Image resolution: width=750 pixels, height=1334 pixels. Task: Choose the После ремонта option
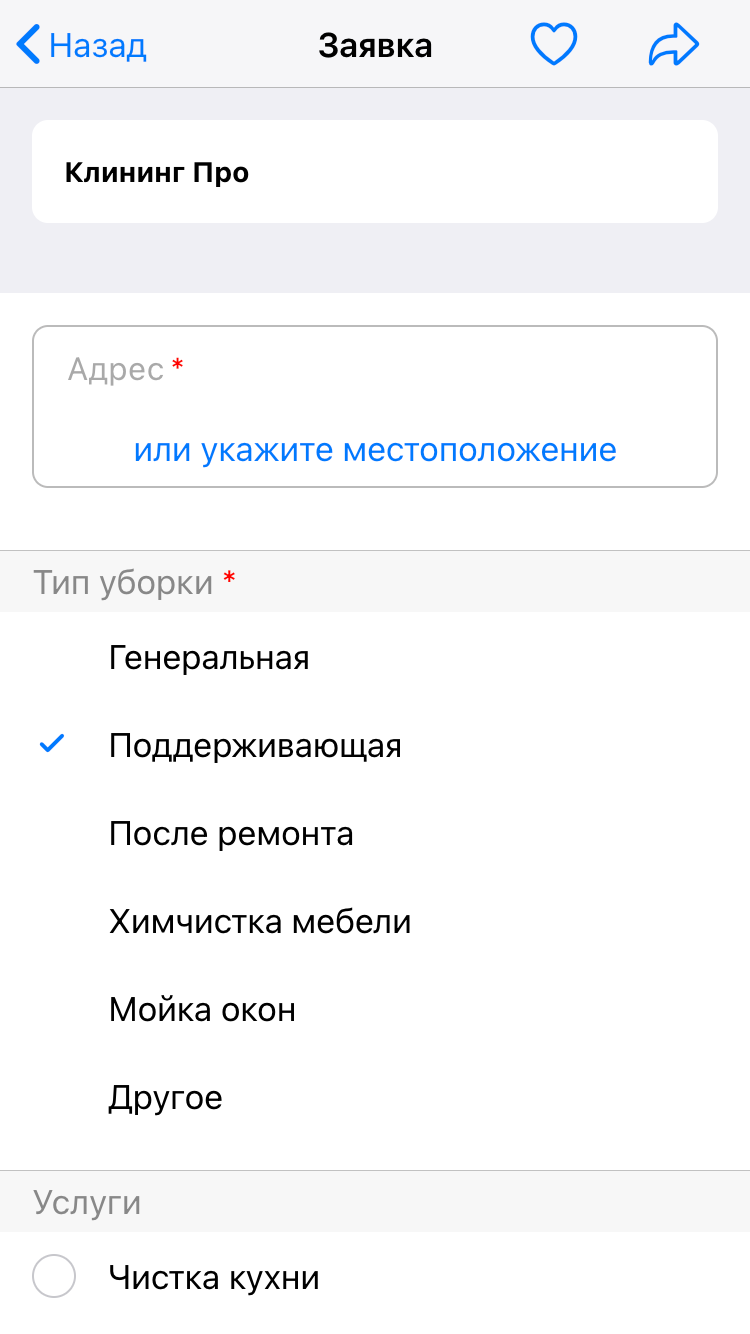375,834
